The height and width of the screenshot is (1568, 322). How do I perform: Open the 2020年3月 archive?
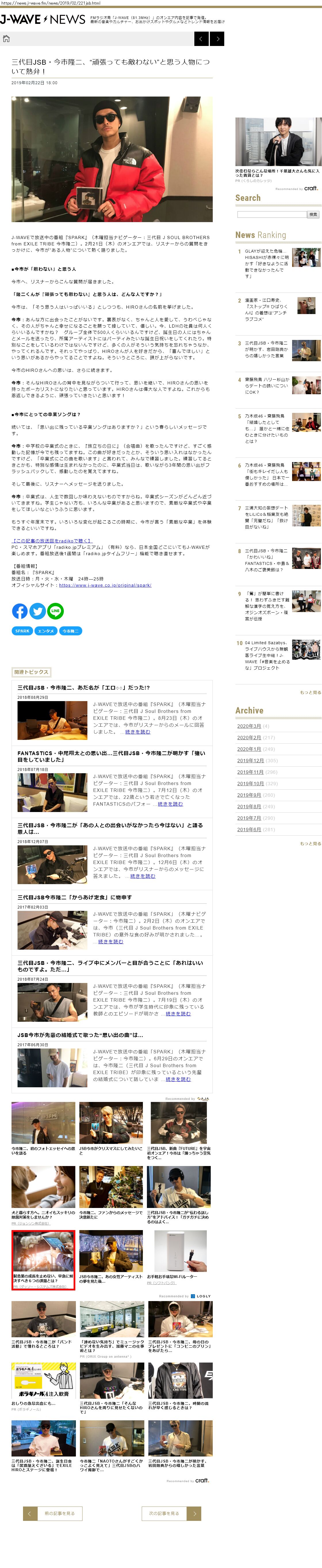pos(248,726)
